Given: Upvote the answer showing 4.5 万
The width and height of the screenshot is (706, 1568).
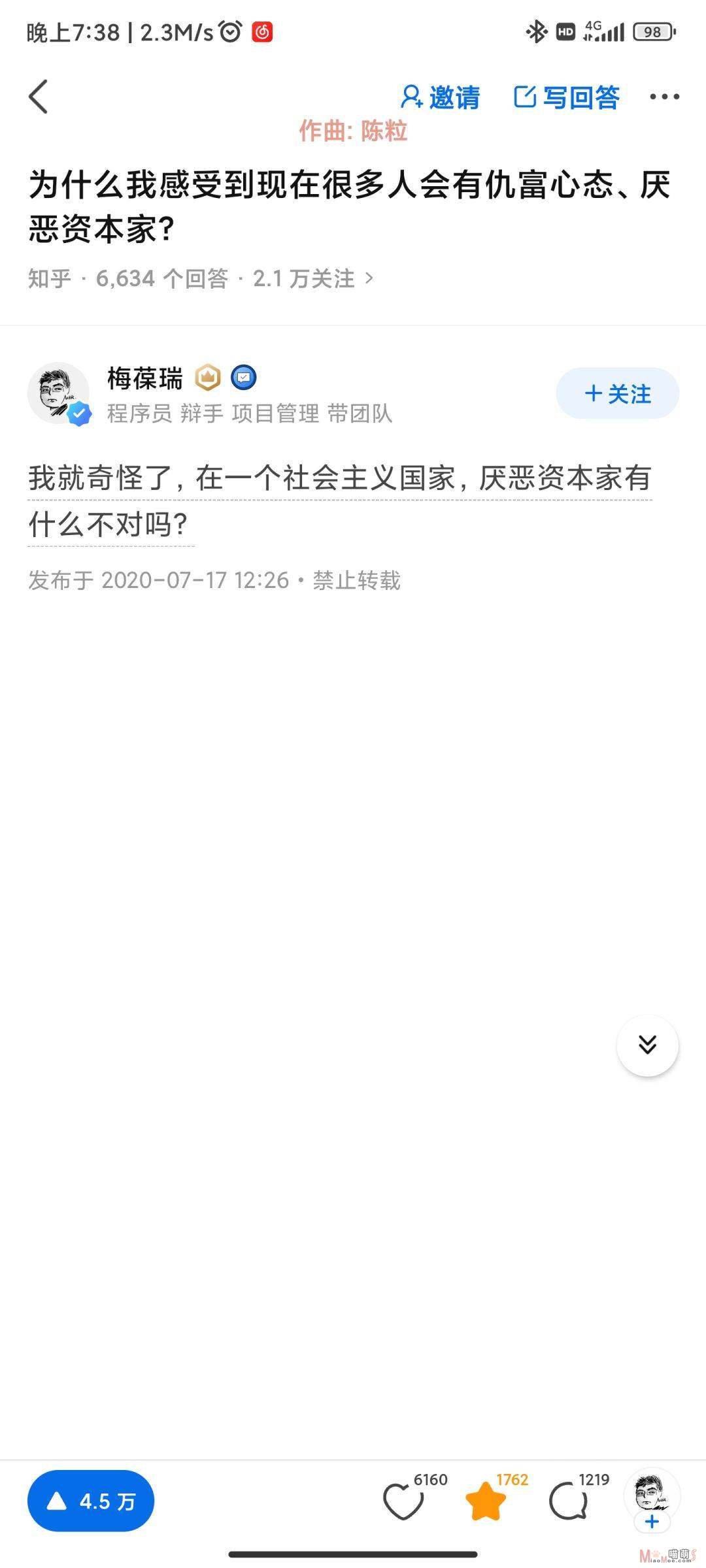Looking at the screenshot, I should click(x=91, y=1501).
